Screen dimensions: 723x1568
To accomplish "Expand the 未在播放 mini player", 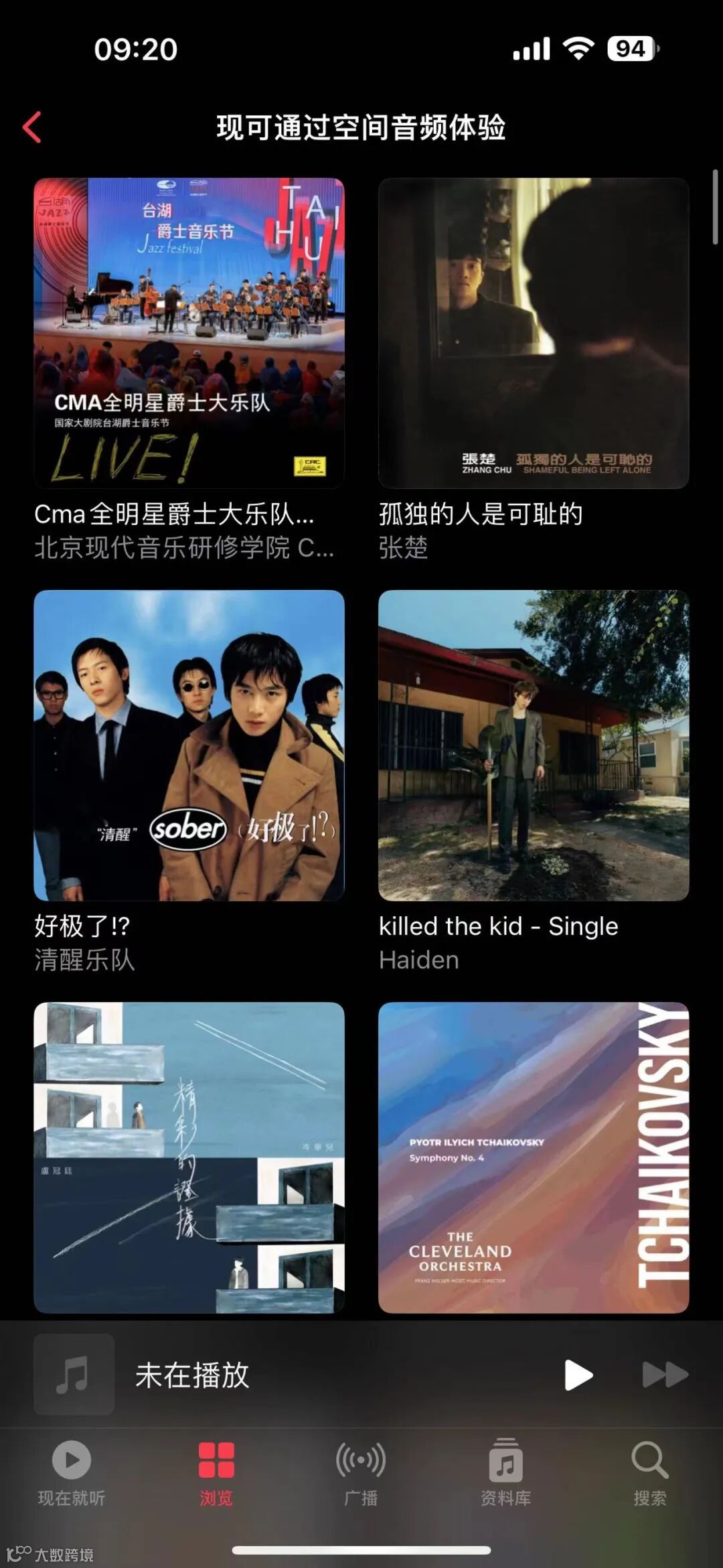I will (x=301, y=1375).
